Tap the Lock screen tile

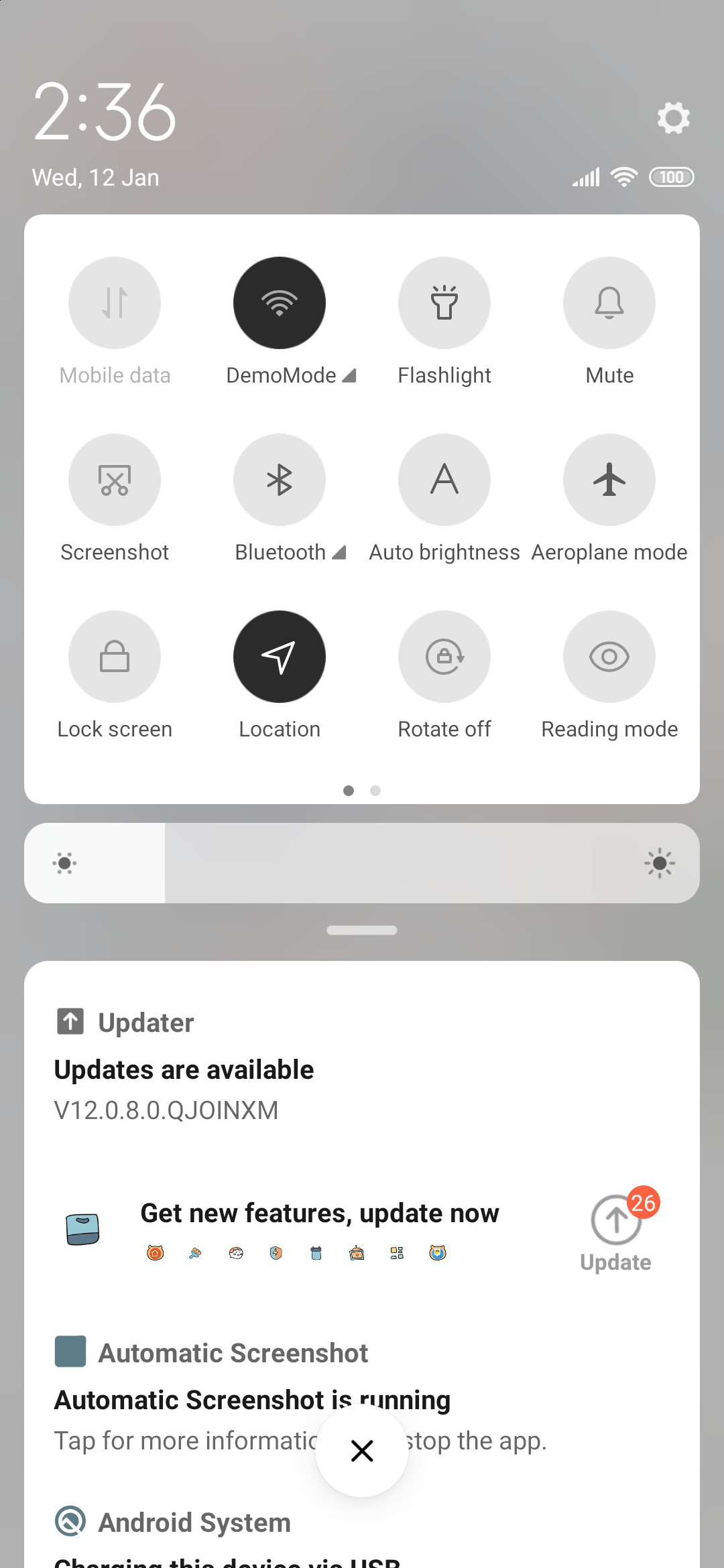(115, 657)
